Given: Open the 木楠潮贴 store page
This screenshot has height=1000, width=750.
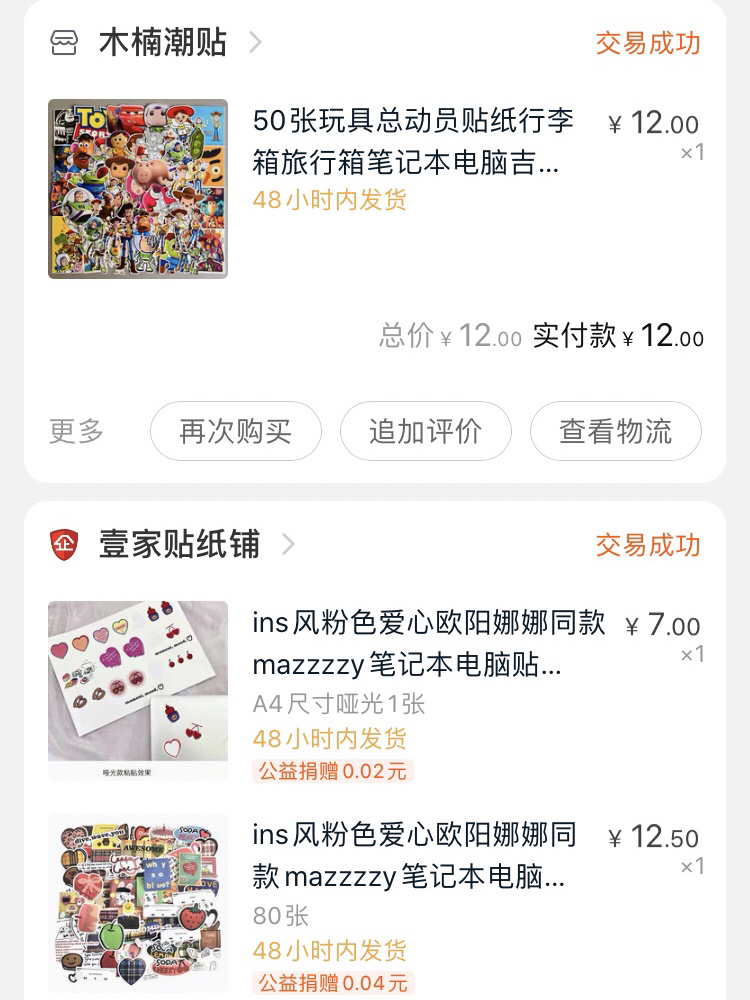Looking at the screenshot, I should tap(162, 43).
